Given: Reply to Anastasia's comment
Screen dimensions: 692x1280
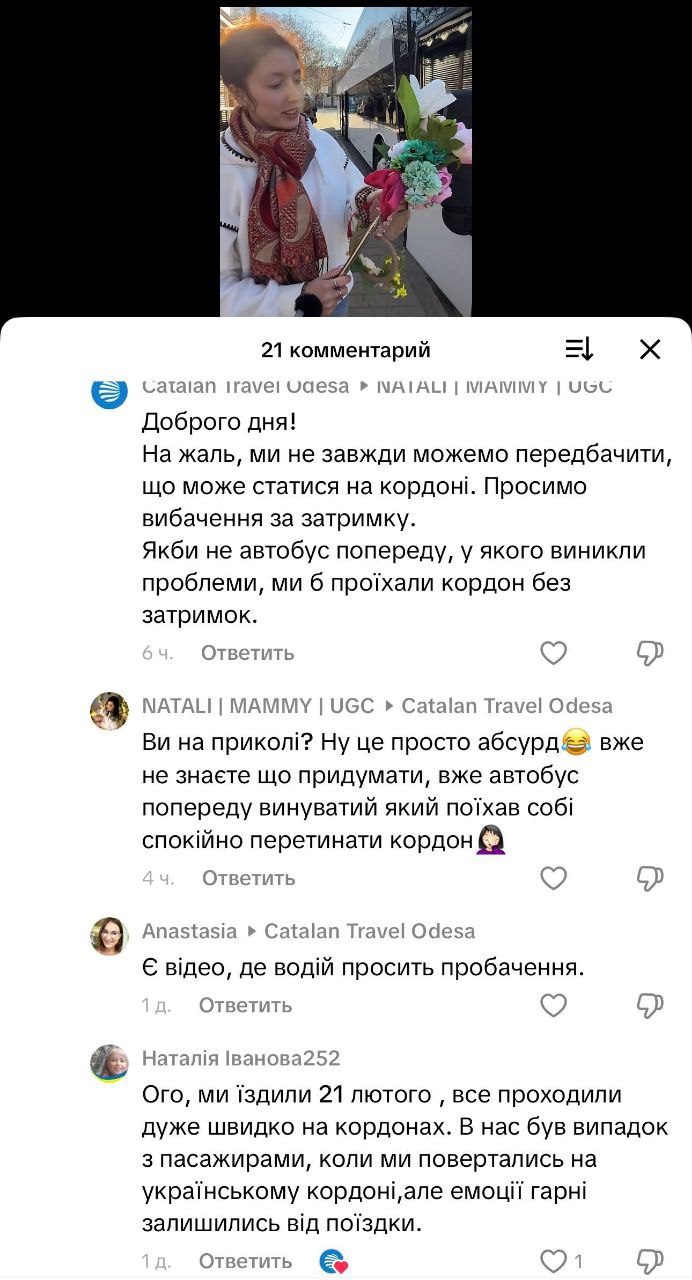Looking at the screenshot, I should click(245, 1005).
